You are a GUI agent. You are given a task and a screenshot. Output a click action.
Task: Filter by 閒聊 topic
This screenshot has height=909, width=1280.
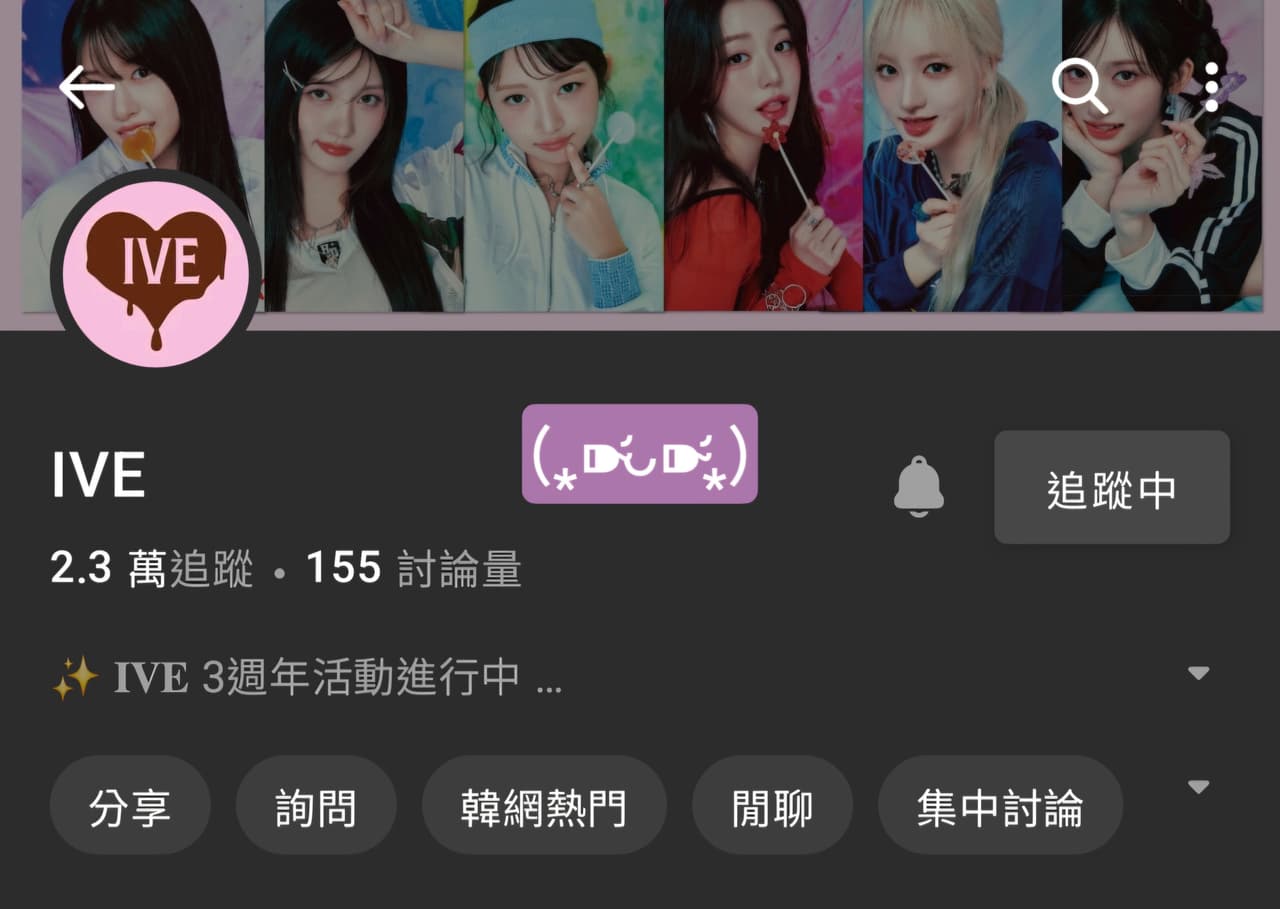[x=772, y=806]
